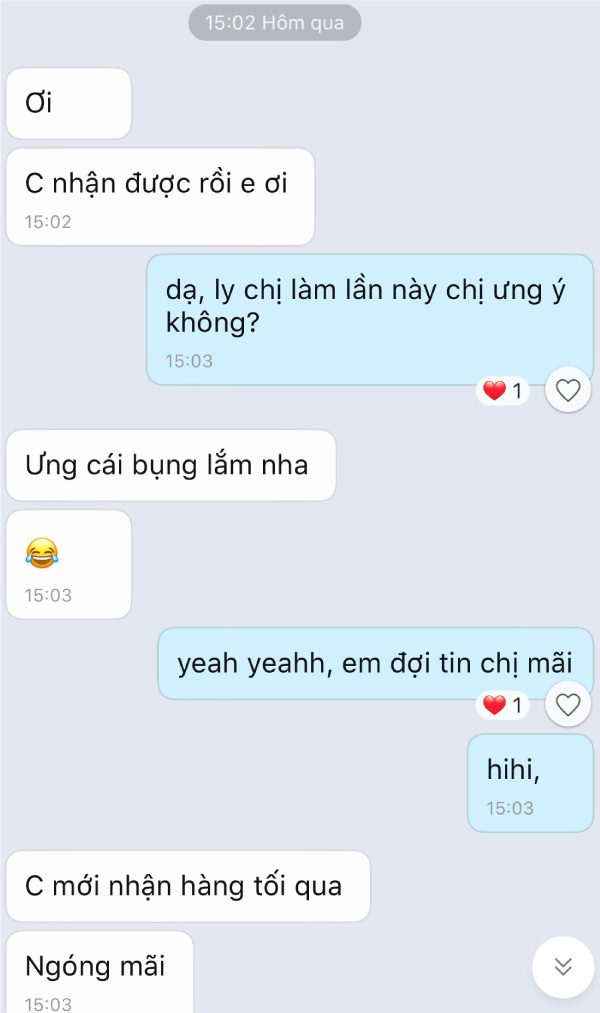This screenshot has width=600, height=1013.
Task: Like the message 'dạ, ly chị làm lần này'
Action: click(568, 391)
